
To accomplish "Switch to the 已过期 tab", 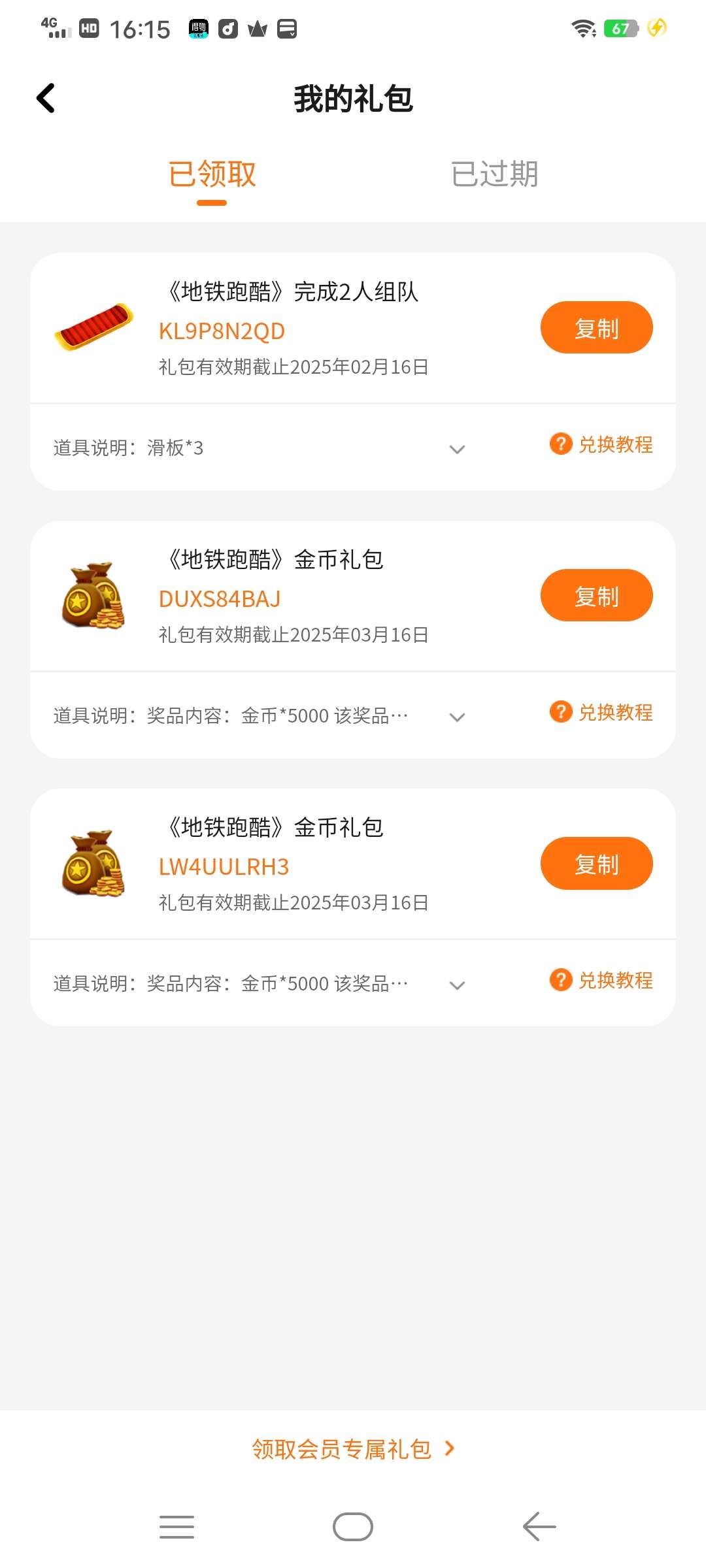I will coord(494,174).
